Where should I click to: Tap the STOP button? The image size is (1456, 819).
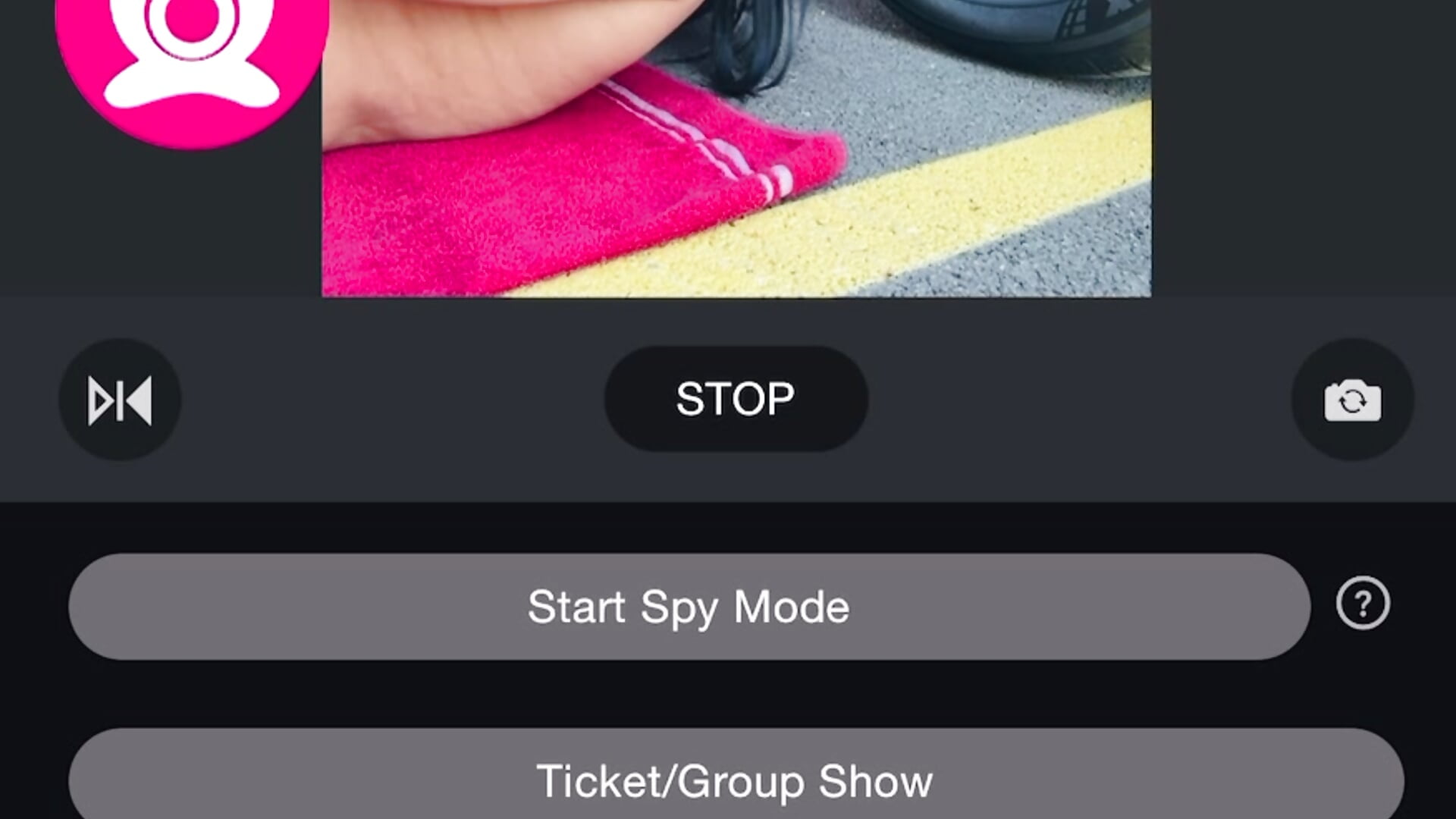(736, 399)
